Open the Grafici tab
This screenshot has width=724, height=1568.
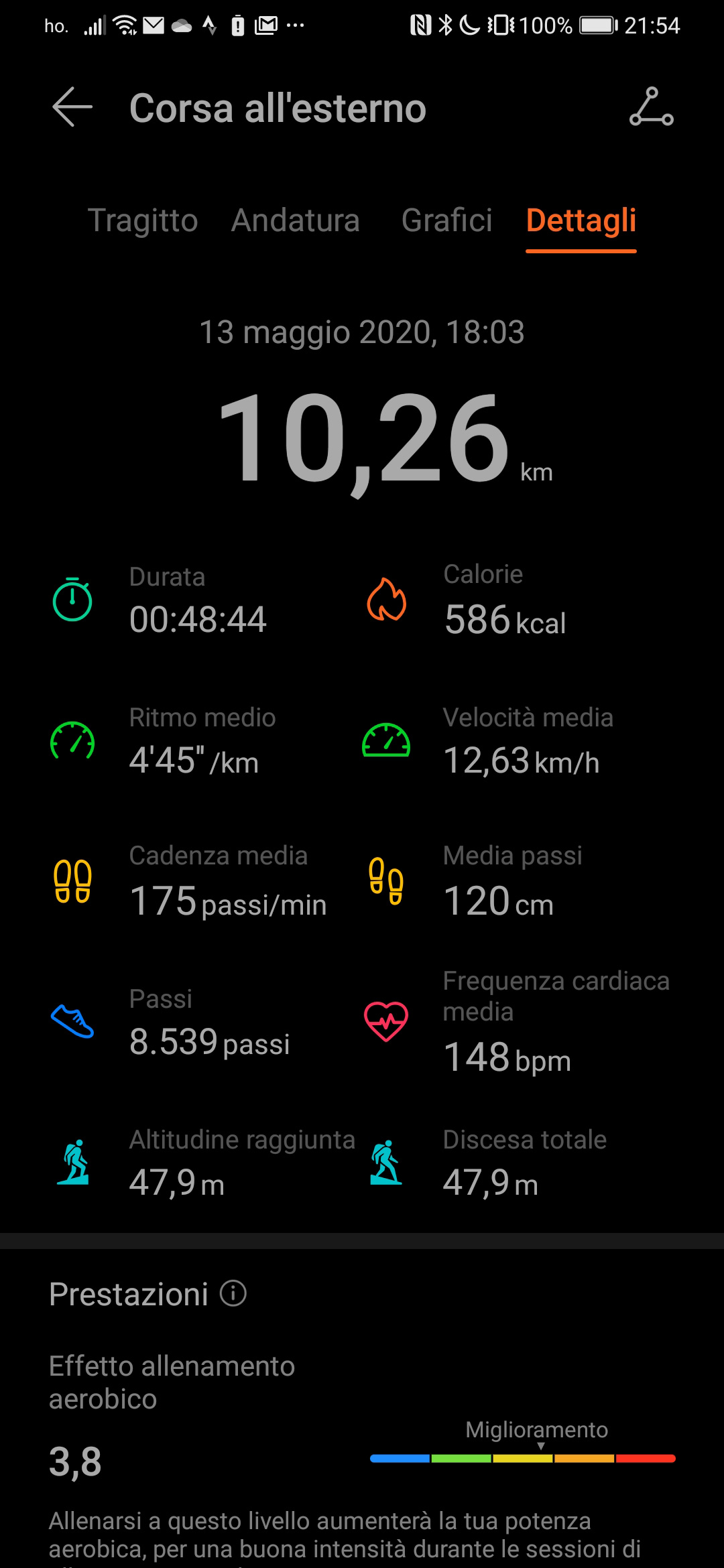[447, 220]
